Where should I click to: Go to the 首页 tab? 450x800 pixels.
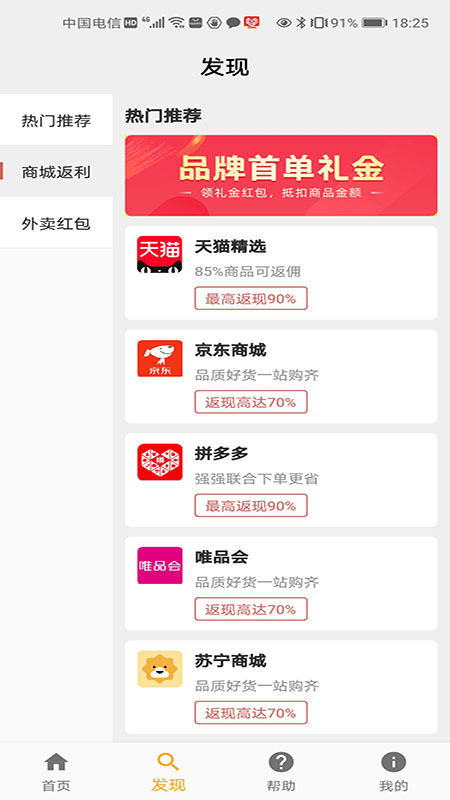click(56, 772)
